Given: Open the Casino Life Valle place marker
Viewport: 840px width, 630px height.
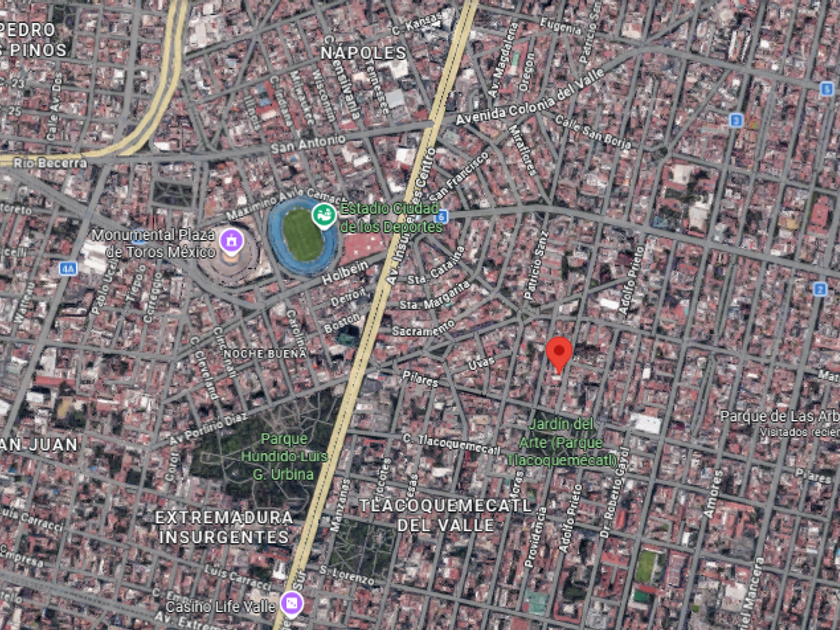Looking at the screenshot, I should (292, 604).
